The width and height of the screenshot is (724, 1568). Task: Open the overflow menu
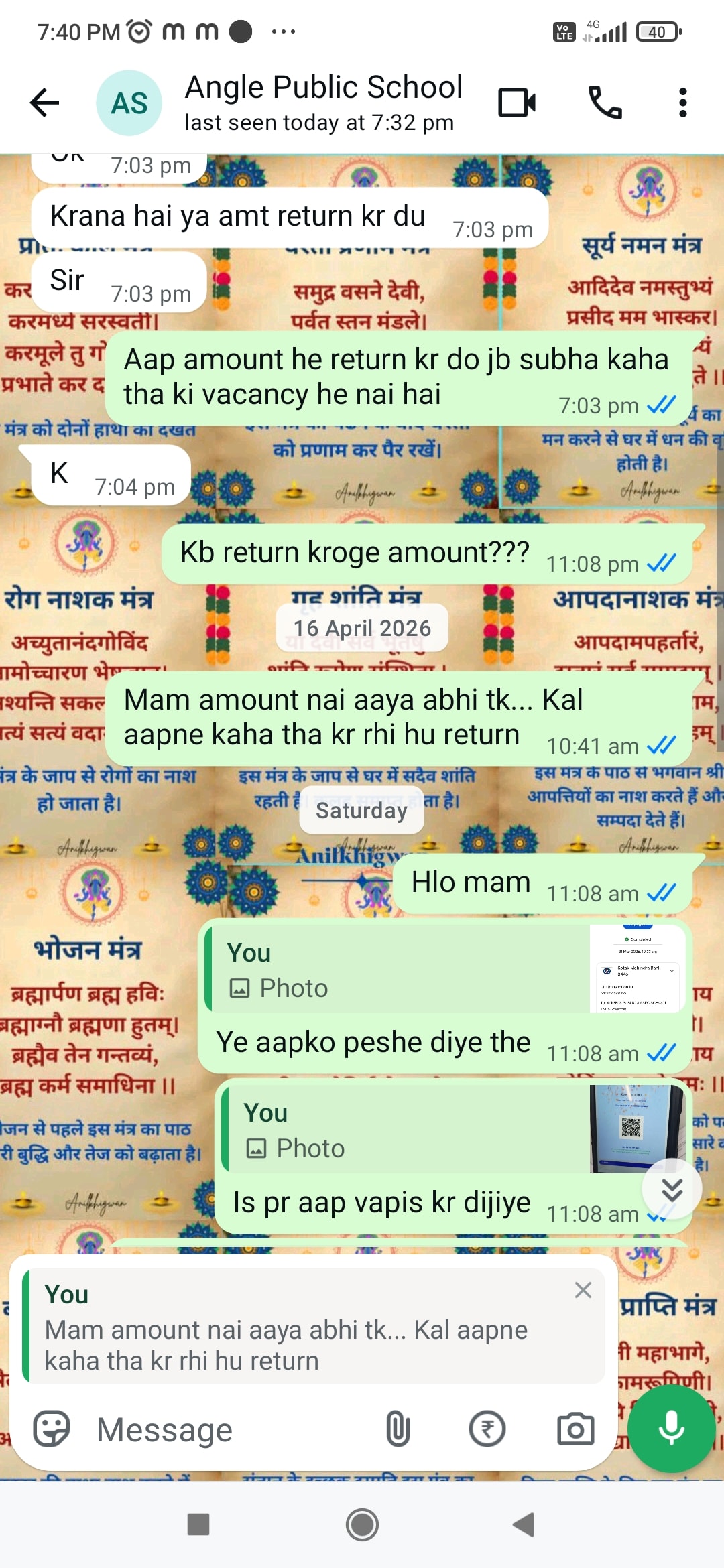point(682,103)
